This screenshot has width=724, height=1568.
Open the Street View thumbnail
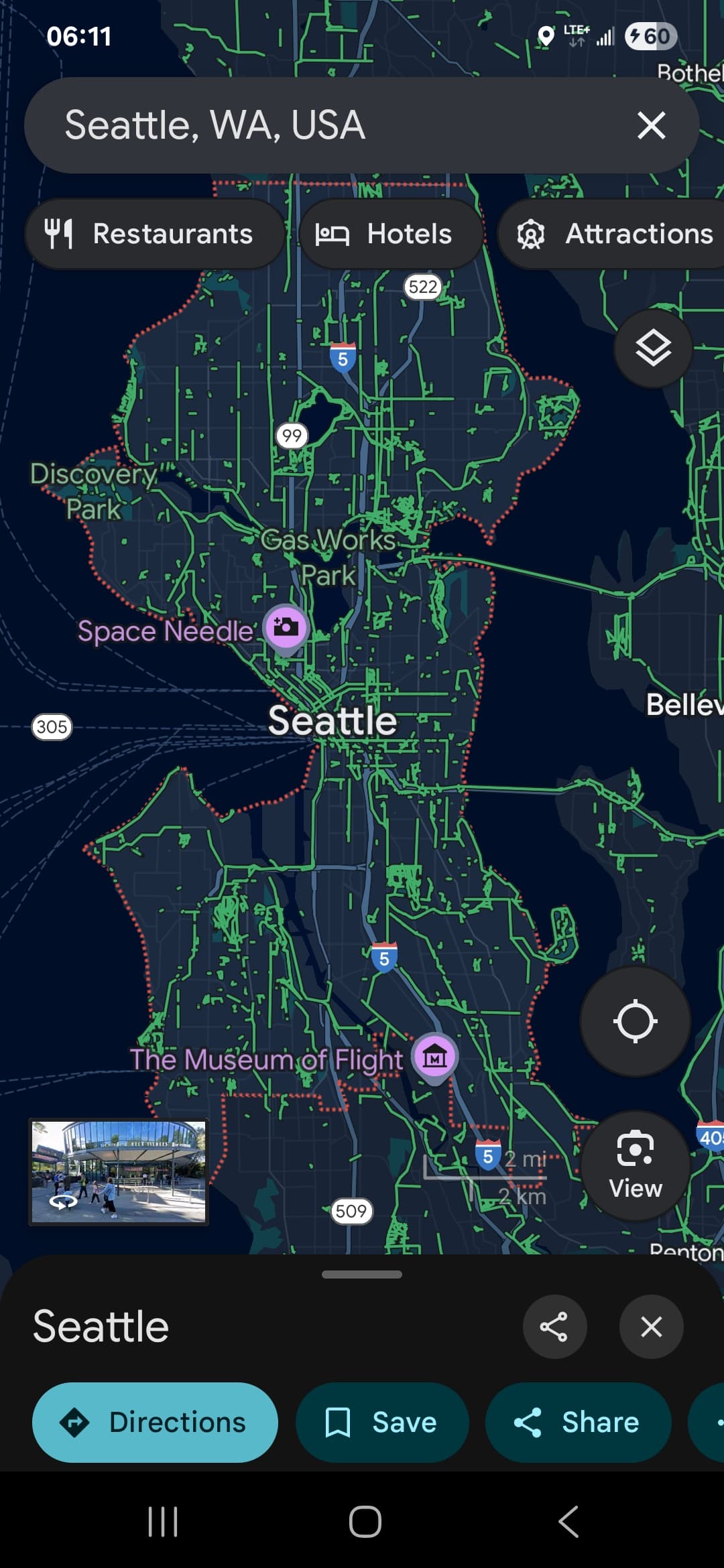point(119,1172)
